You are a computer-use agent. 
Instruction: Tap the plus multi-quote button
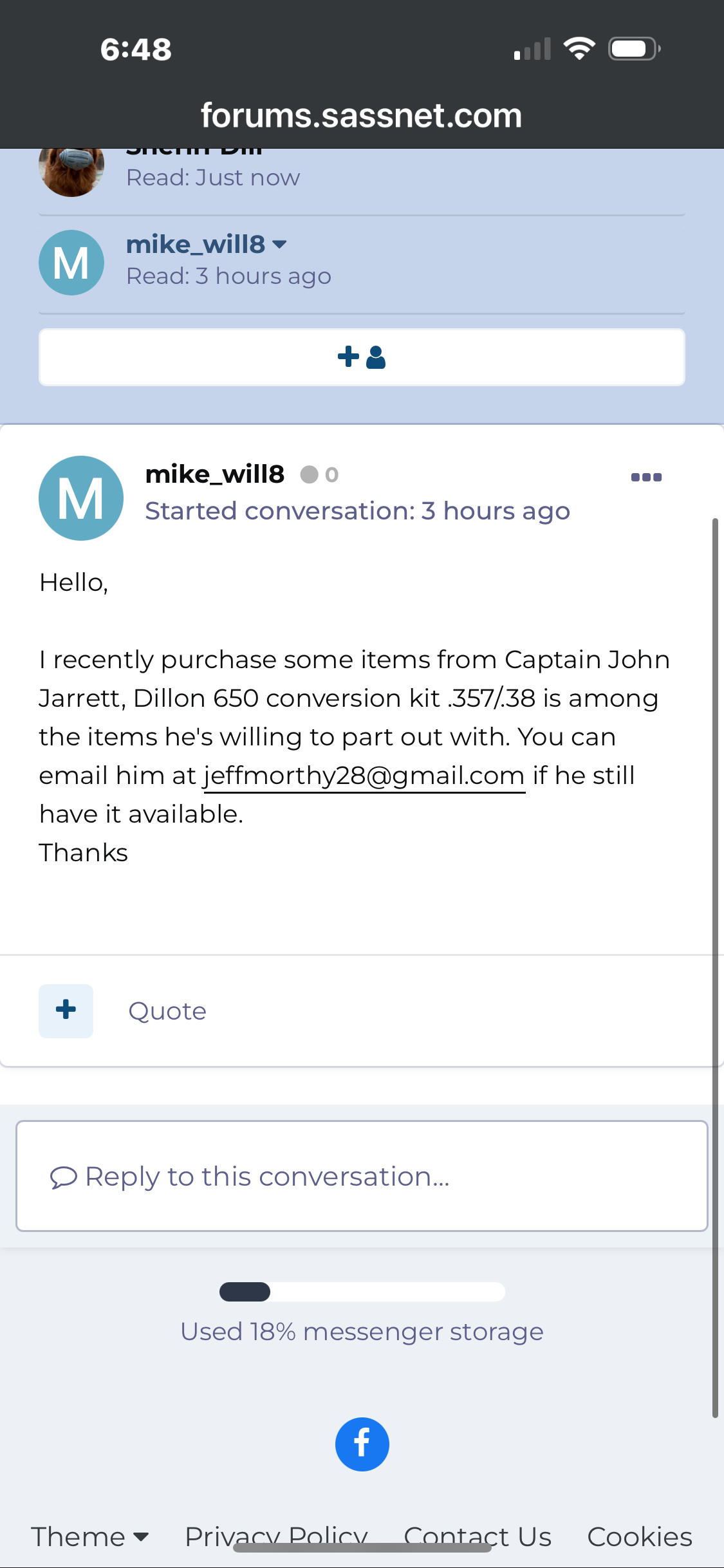pos(66,1011)
